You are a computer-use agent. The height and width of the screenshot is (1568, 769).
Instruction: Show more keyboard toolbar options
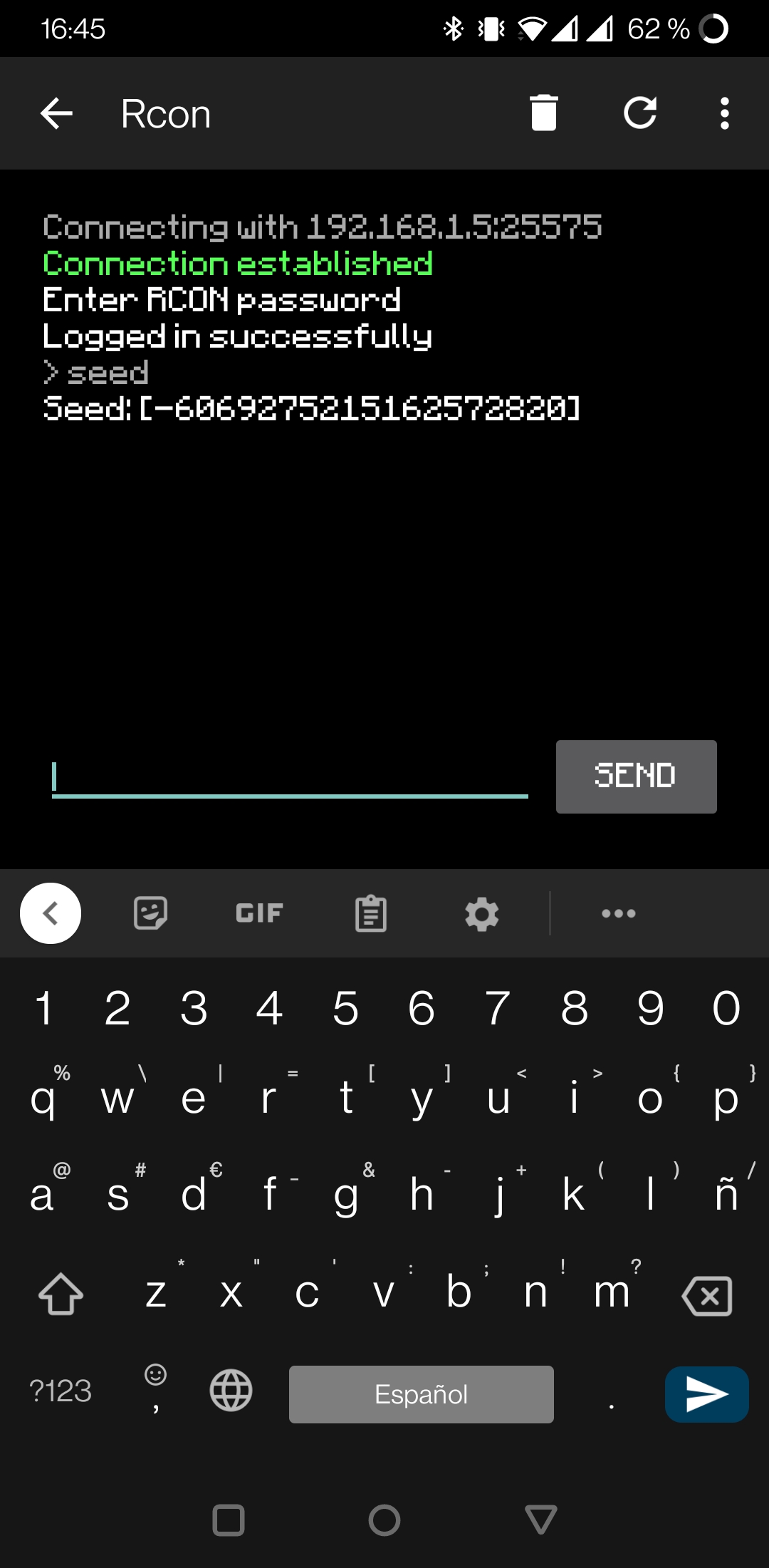coord(619,913)
